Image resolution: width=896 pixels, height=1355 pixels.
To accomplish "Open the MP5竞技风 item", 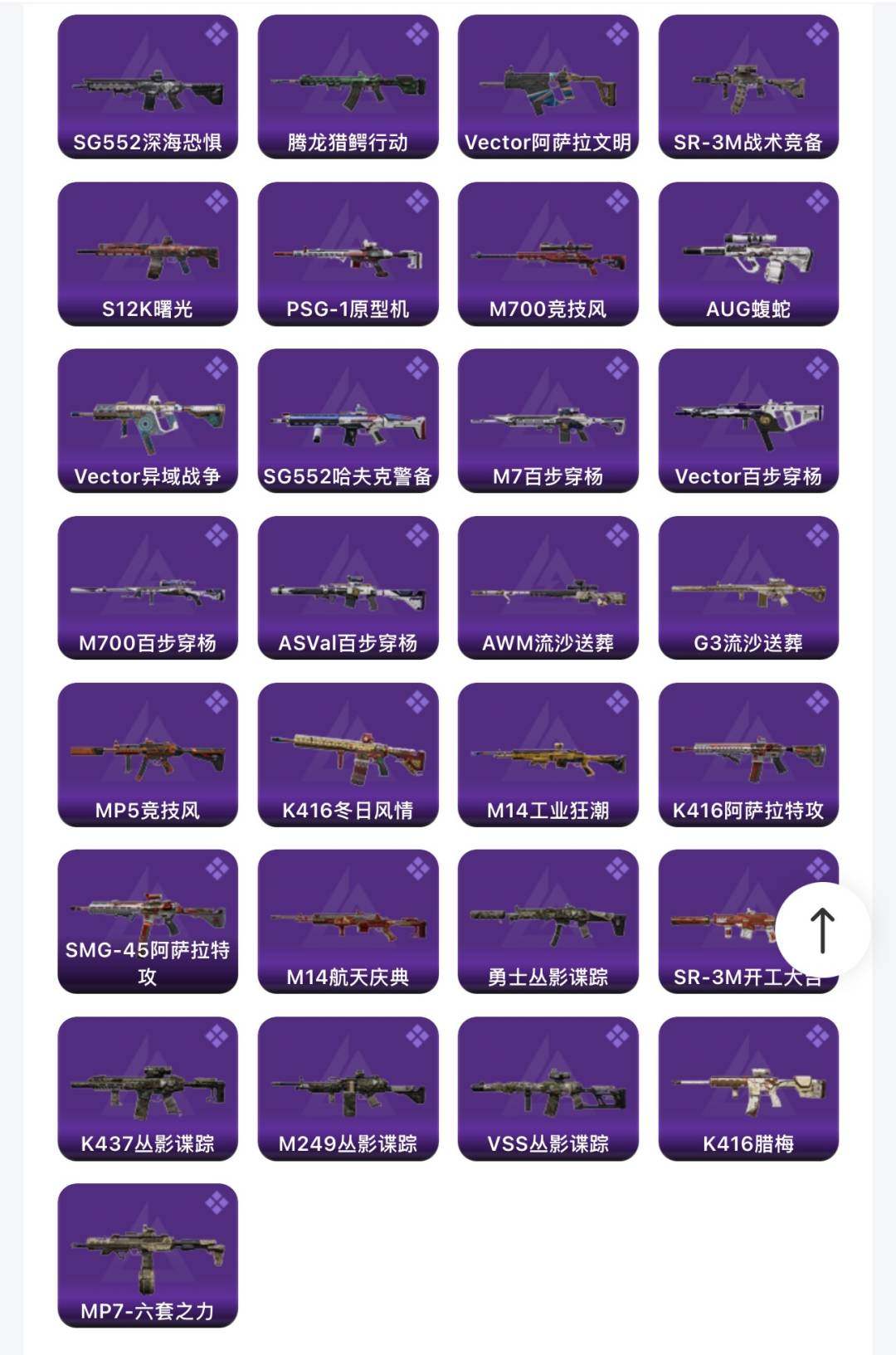I will click(148, 755).
